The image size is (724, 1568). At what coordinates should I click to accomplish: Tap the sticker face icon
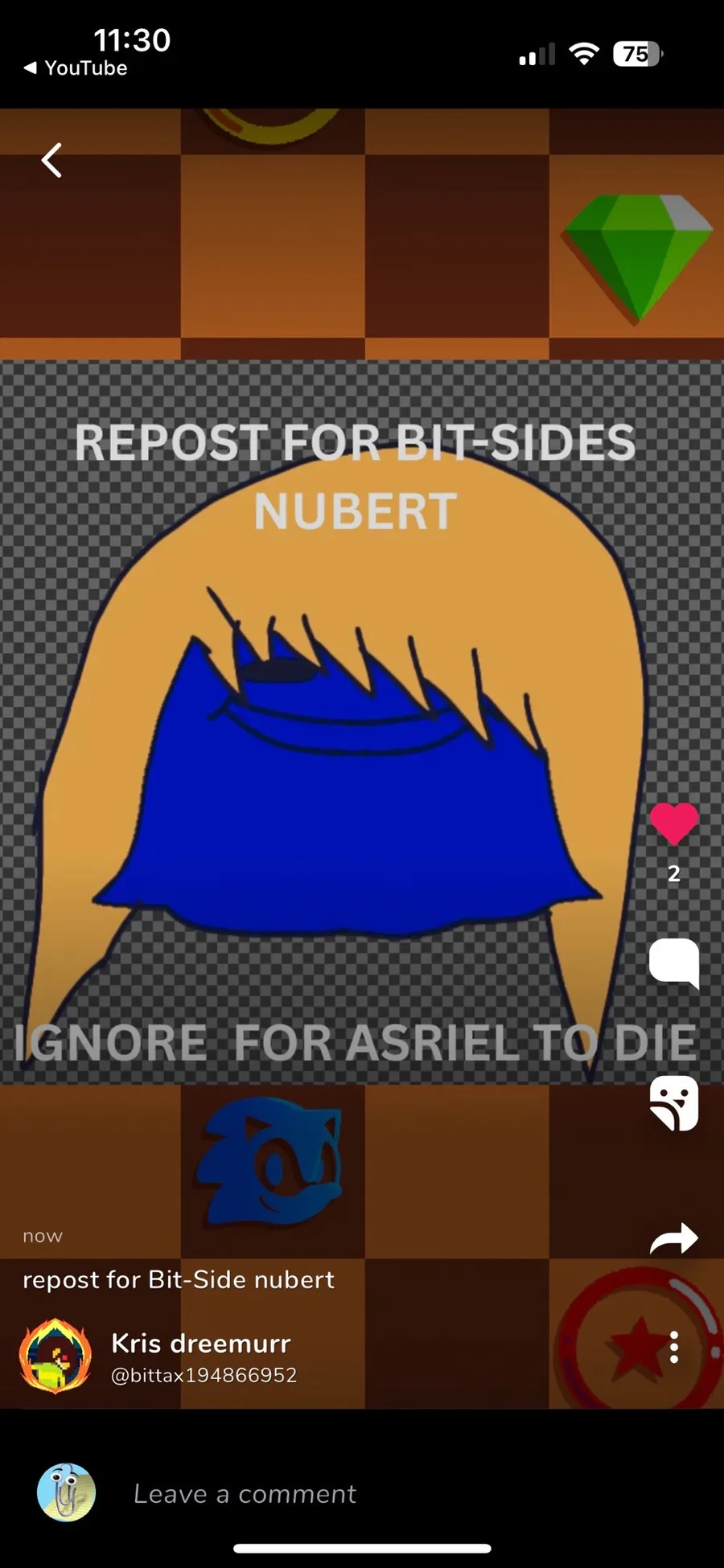[674, 1102]
